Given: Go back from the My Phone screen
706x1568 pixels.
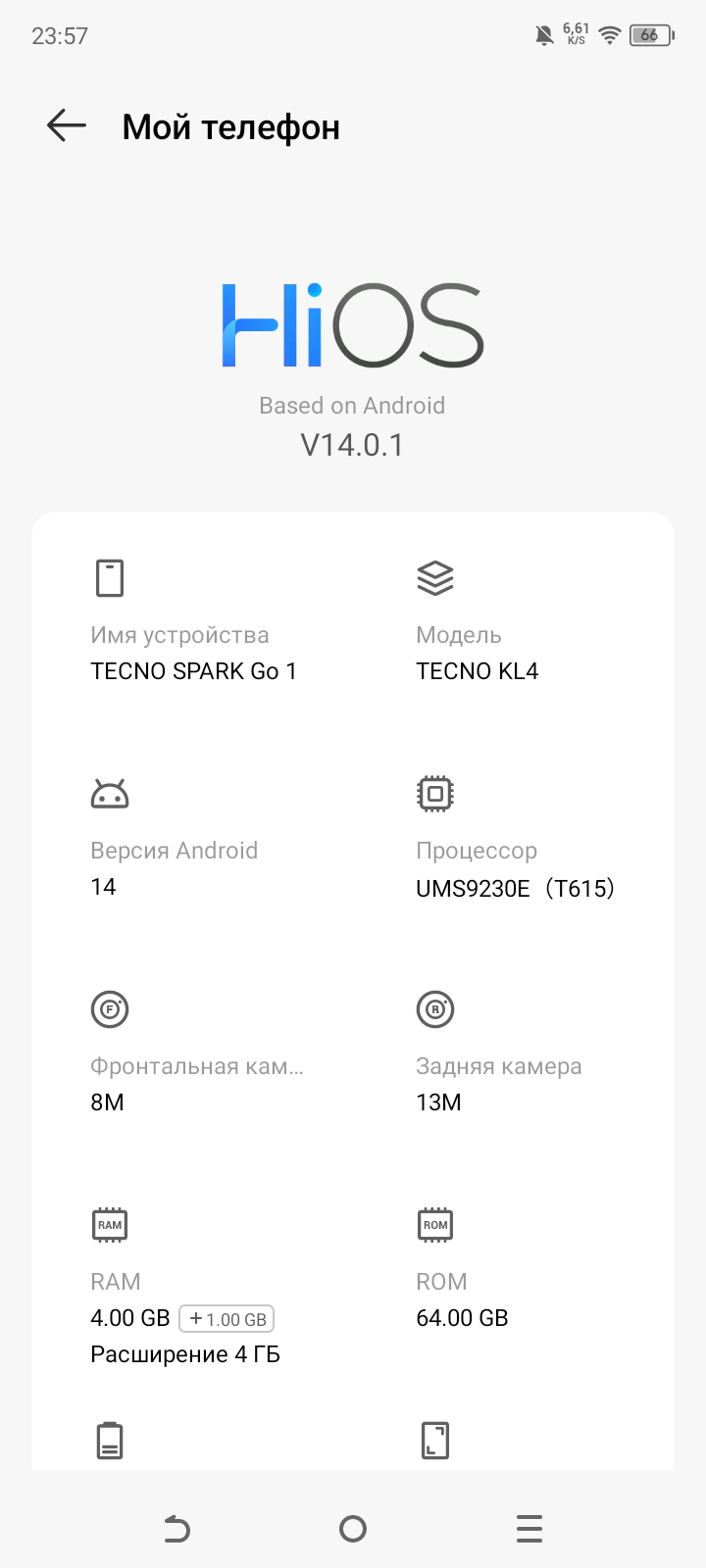Looking at the screenshot, I should (67, 126).
